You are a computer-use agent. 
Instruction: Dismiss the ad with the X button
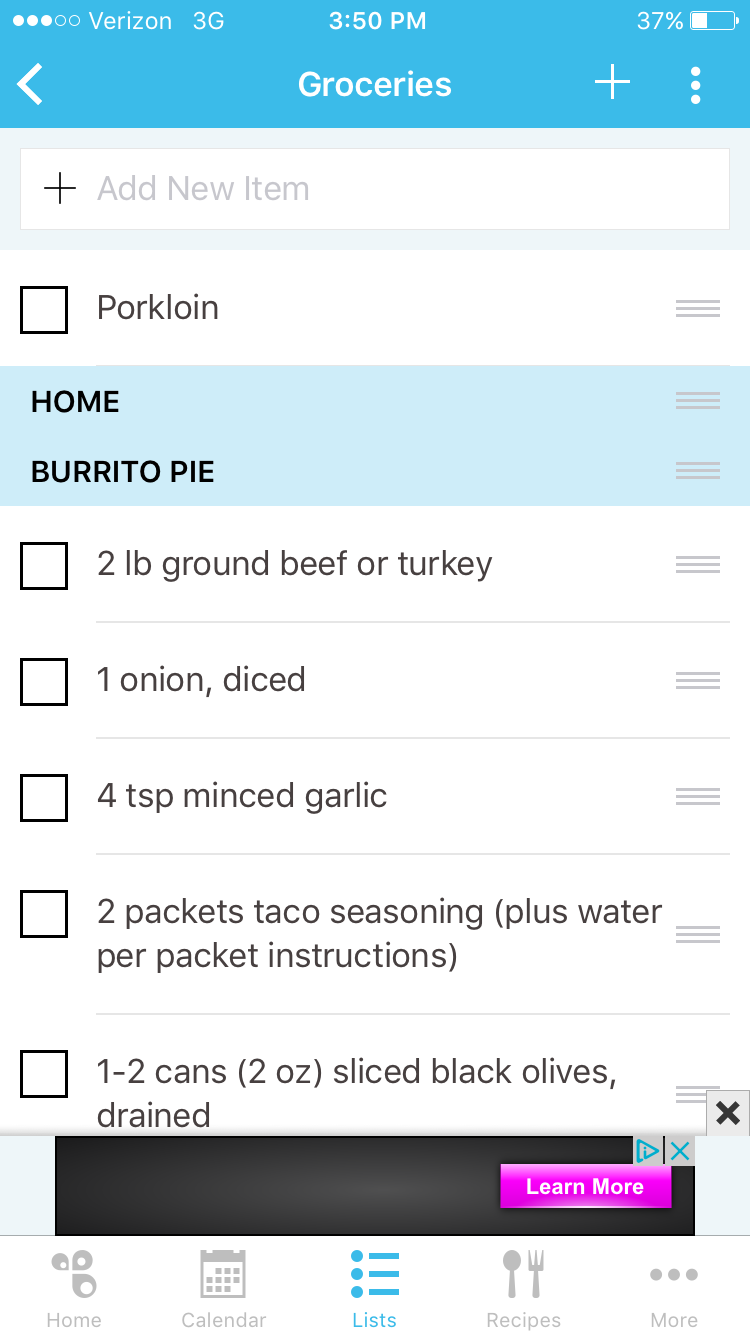[x=728, y=1113]
